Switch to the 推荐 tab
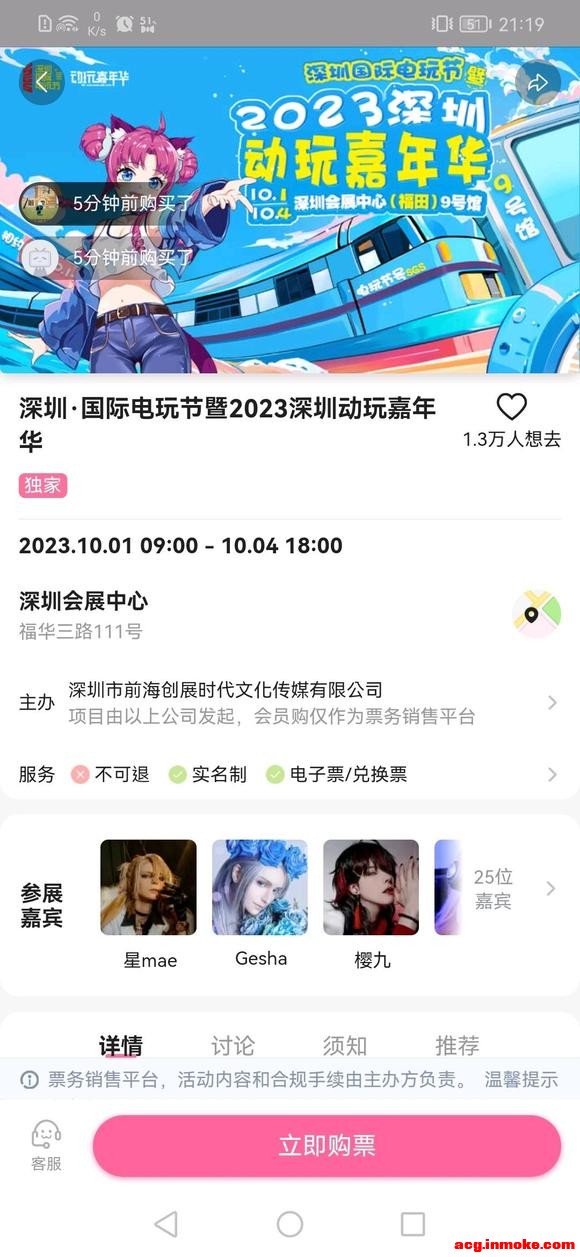Viewport: 580px width, 1257px height. point(457,1045)
